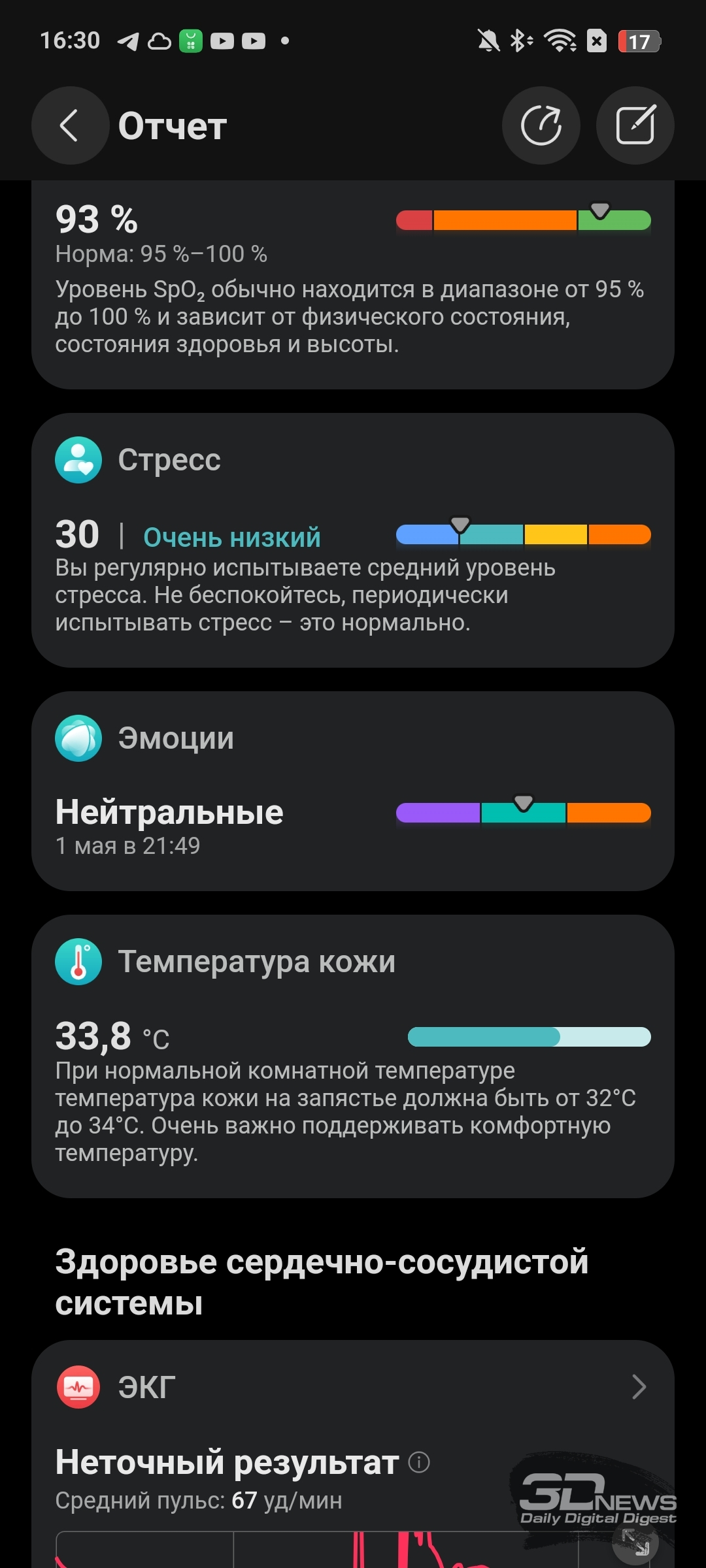
Task: Tap the edit note icon
Action: [635, 125]
